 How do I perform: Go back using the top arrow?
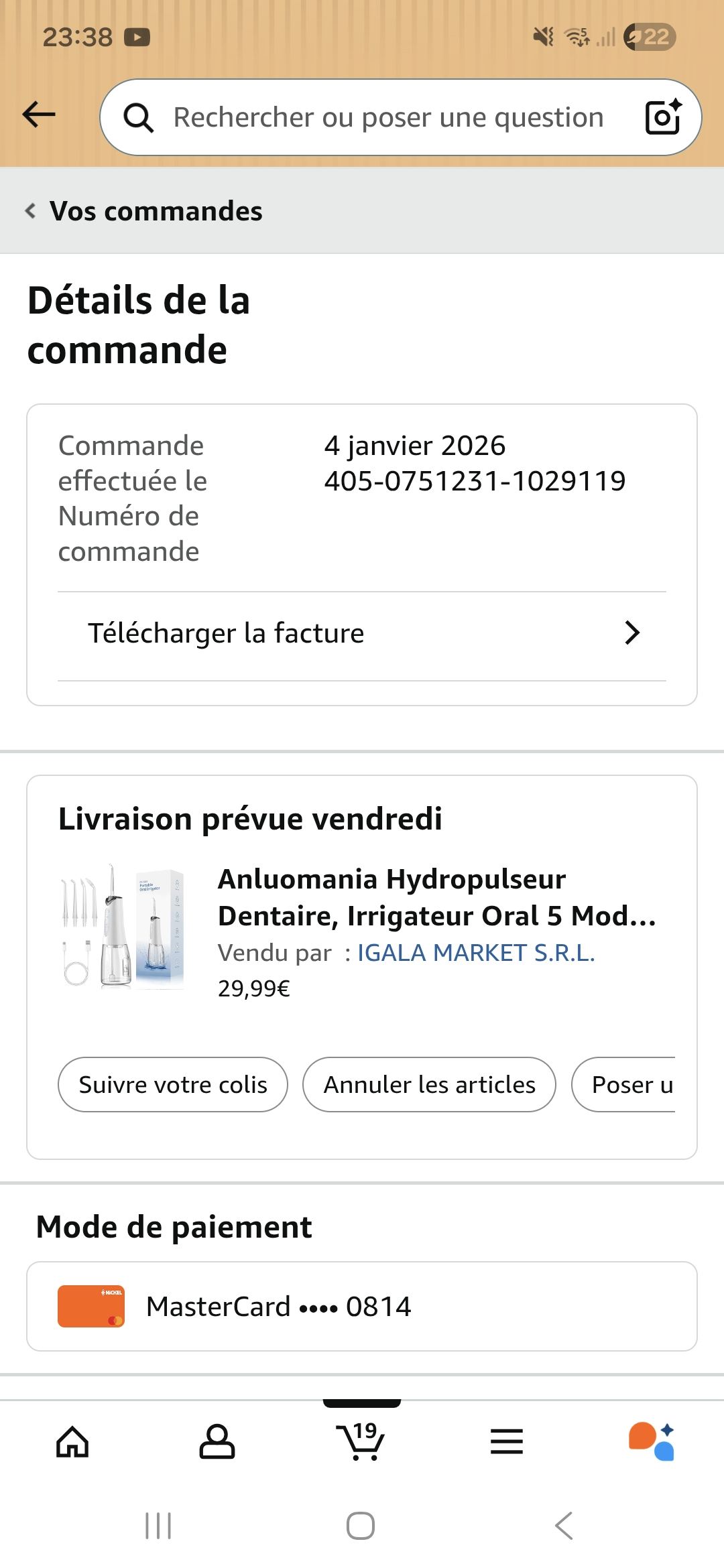[39, 115]
